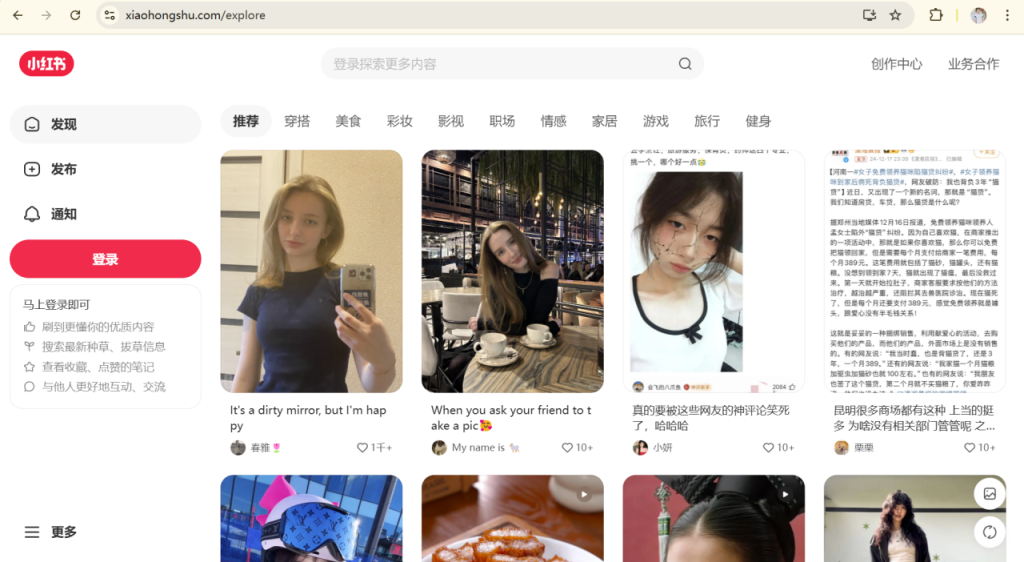Open 业务合作 link
This screenshot has height=562, width=1024.
pyautogui.click(x=973, y=64)
